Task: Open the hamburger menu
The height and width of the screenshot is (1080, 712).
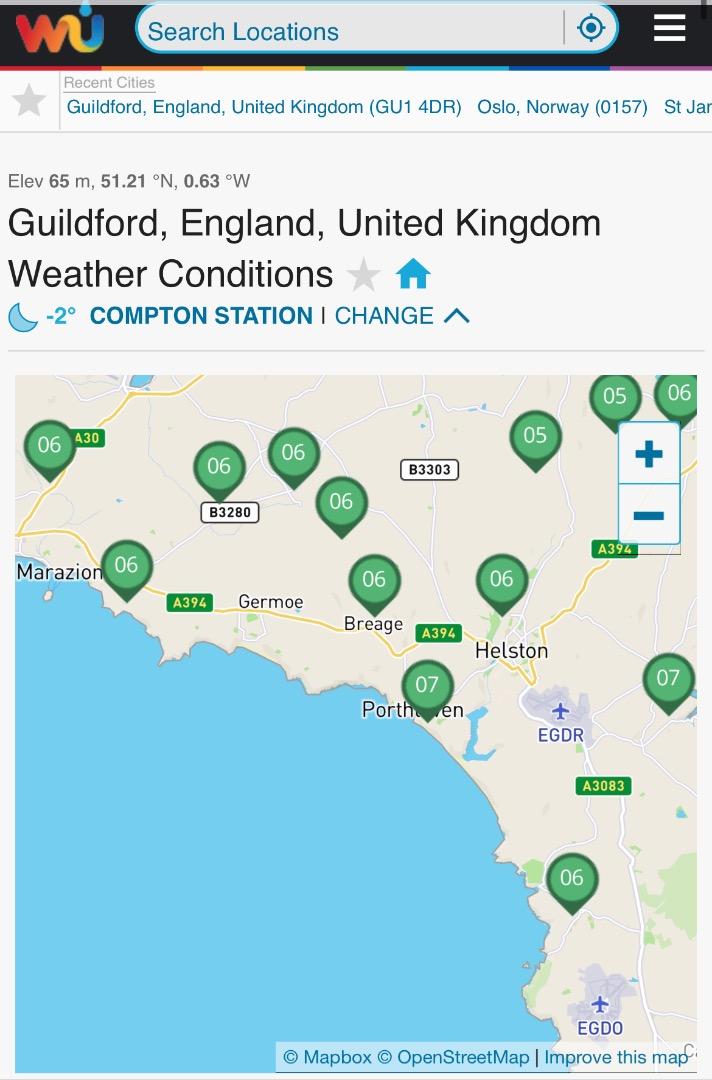Action: [x=669, y=29]
